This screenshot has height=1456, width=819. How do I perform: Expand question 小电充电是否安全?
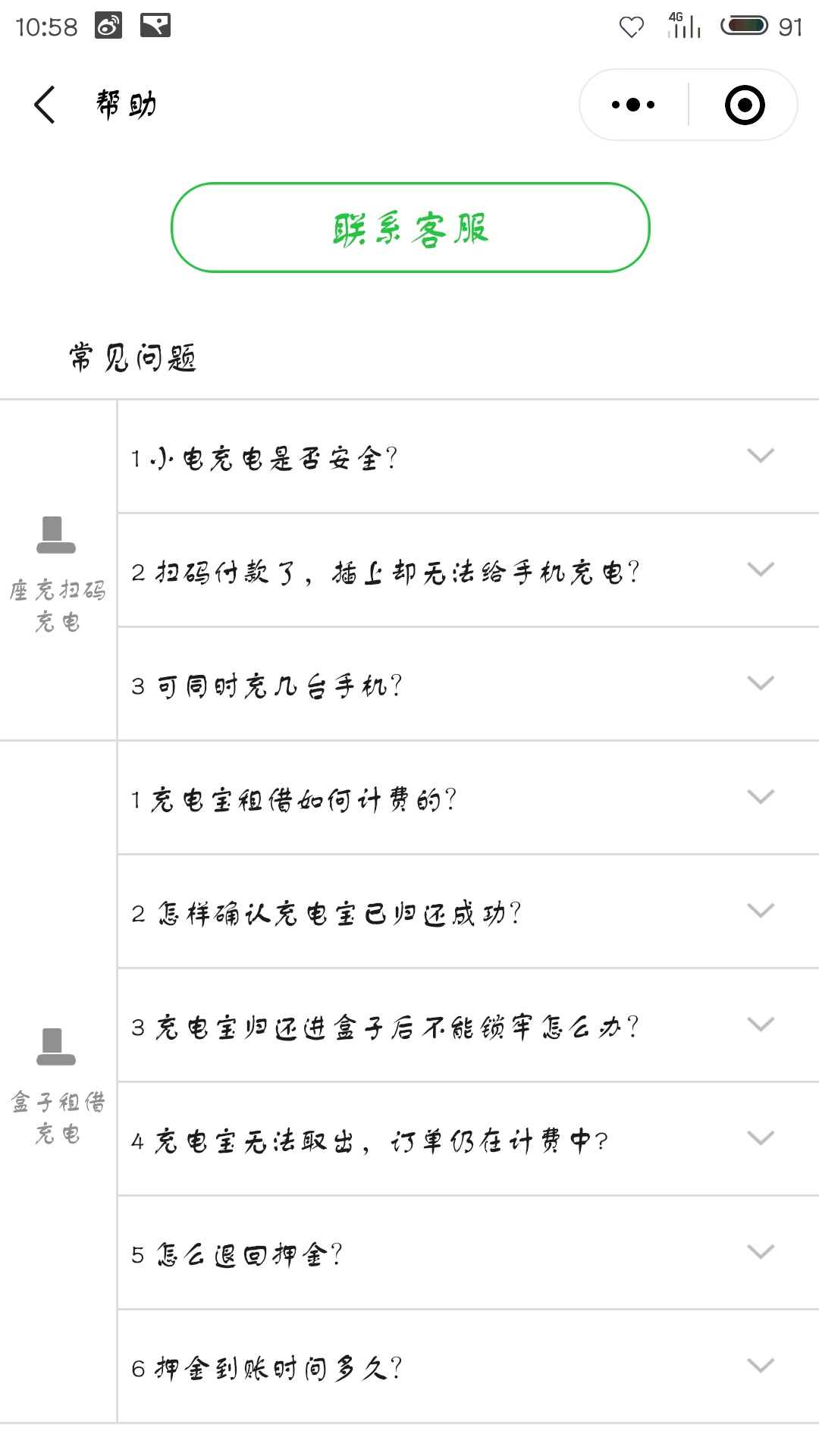point(467,457)
